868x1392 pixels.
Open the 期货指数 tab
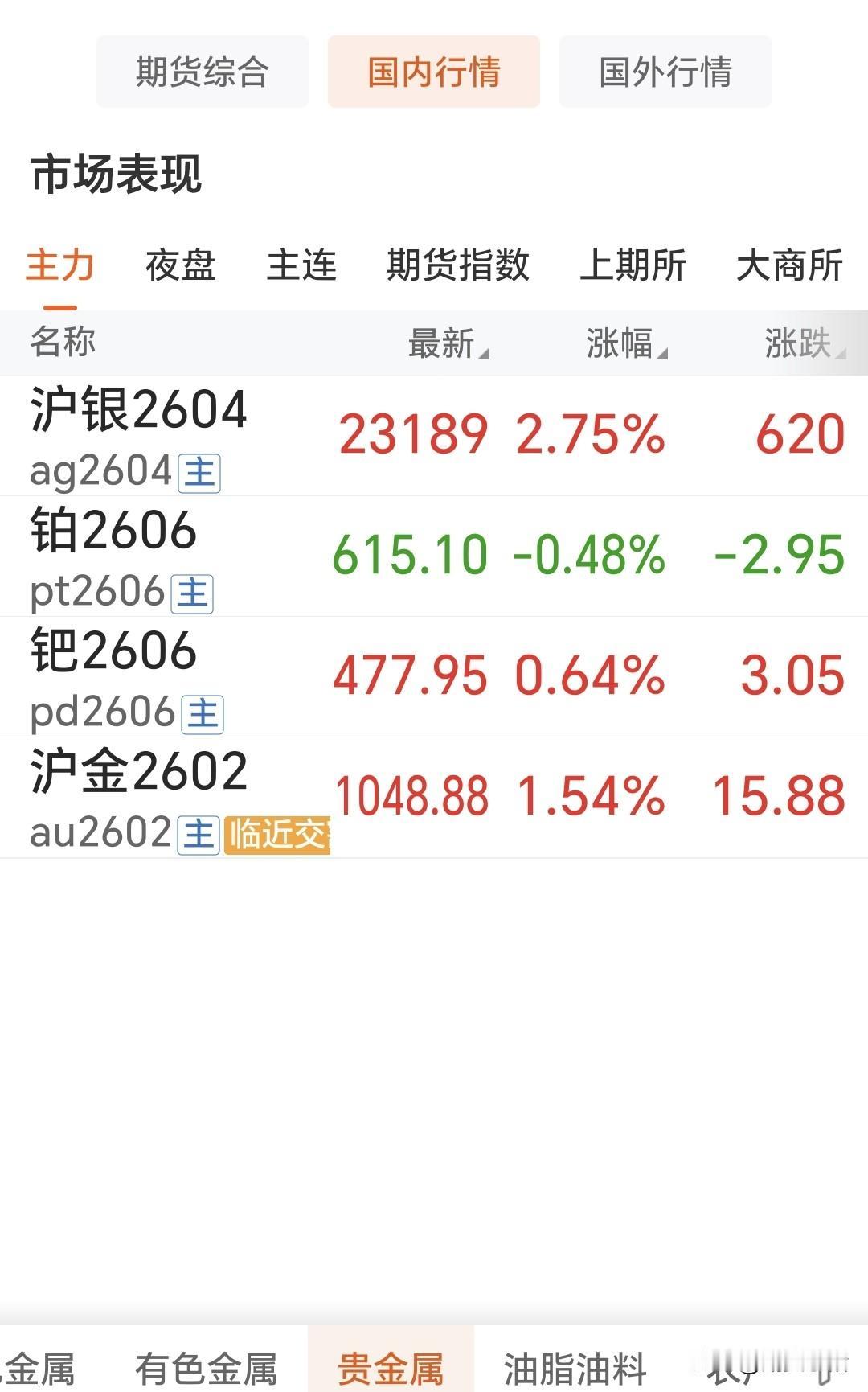[457, 265]
